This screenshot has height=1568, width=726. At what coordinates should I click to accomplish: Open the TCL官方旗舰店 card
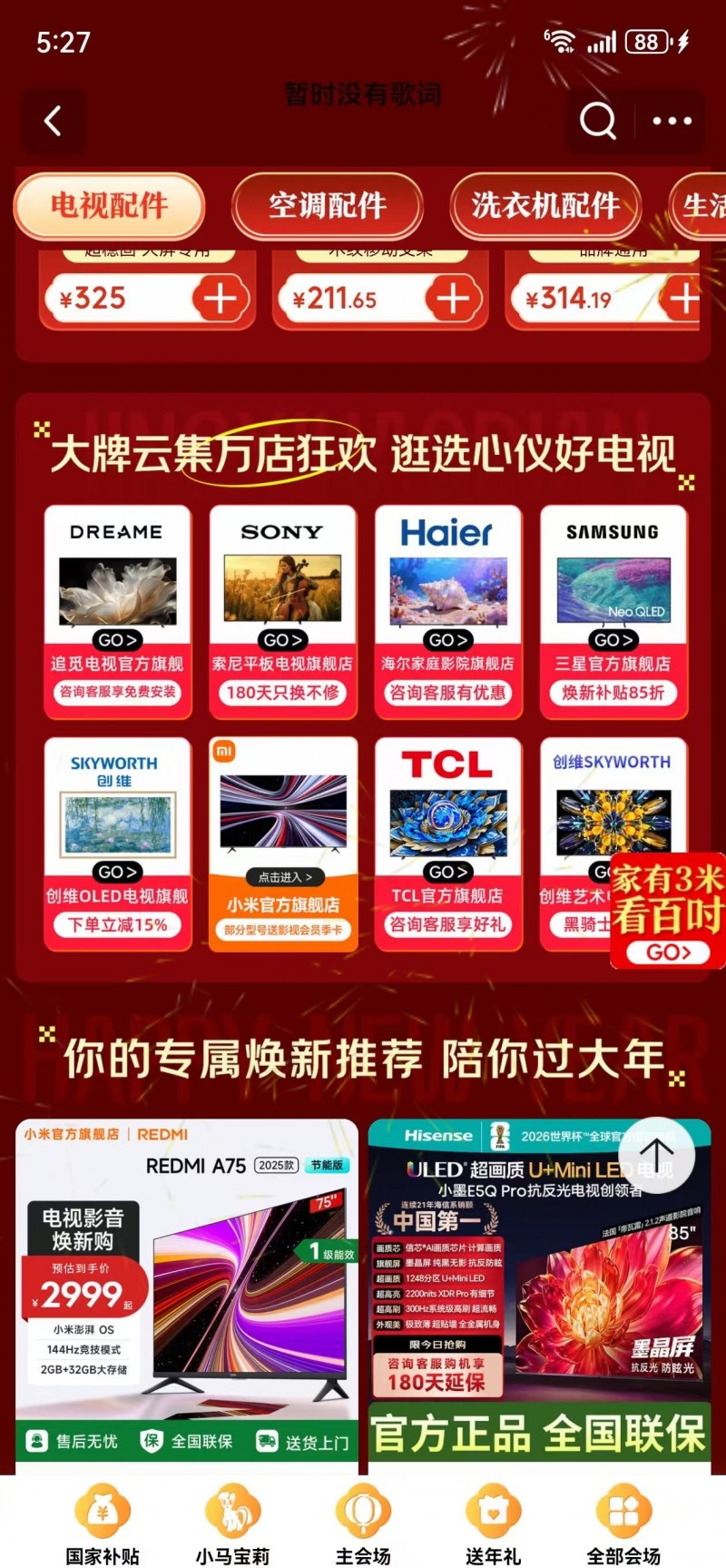pyautogui.click(x=447, y=843)
